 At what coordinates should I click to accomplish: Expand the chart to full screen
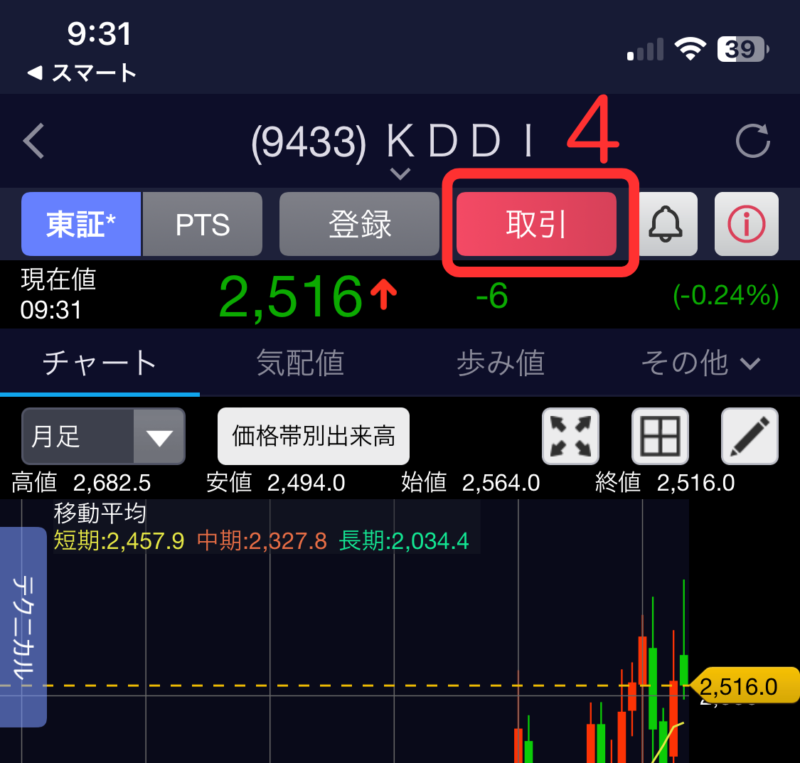click(570, 436)
